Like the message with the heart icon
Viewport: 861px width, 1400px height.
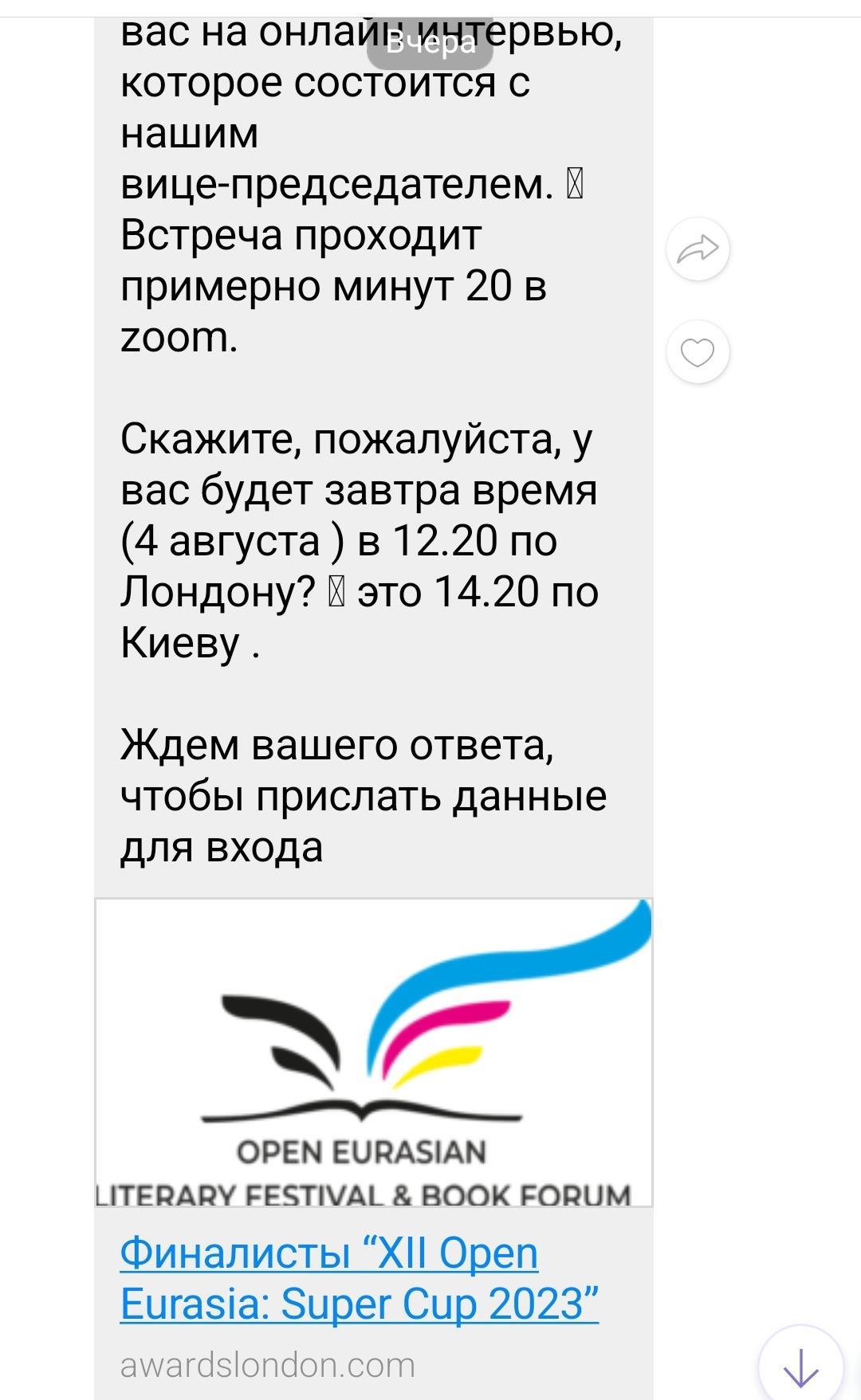(x=698, y=352)
